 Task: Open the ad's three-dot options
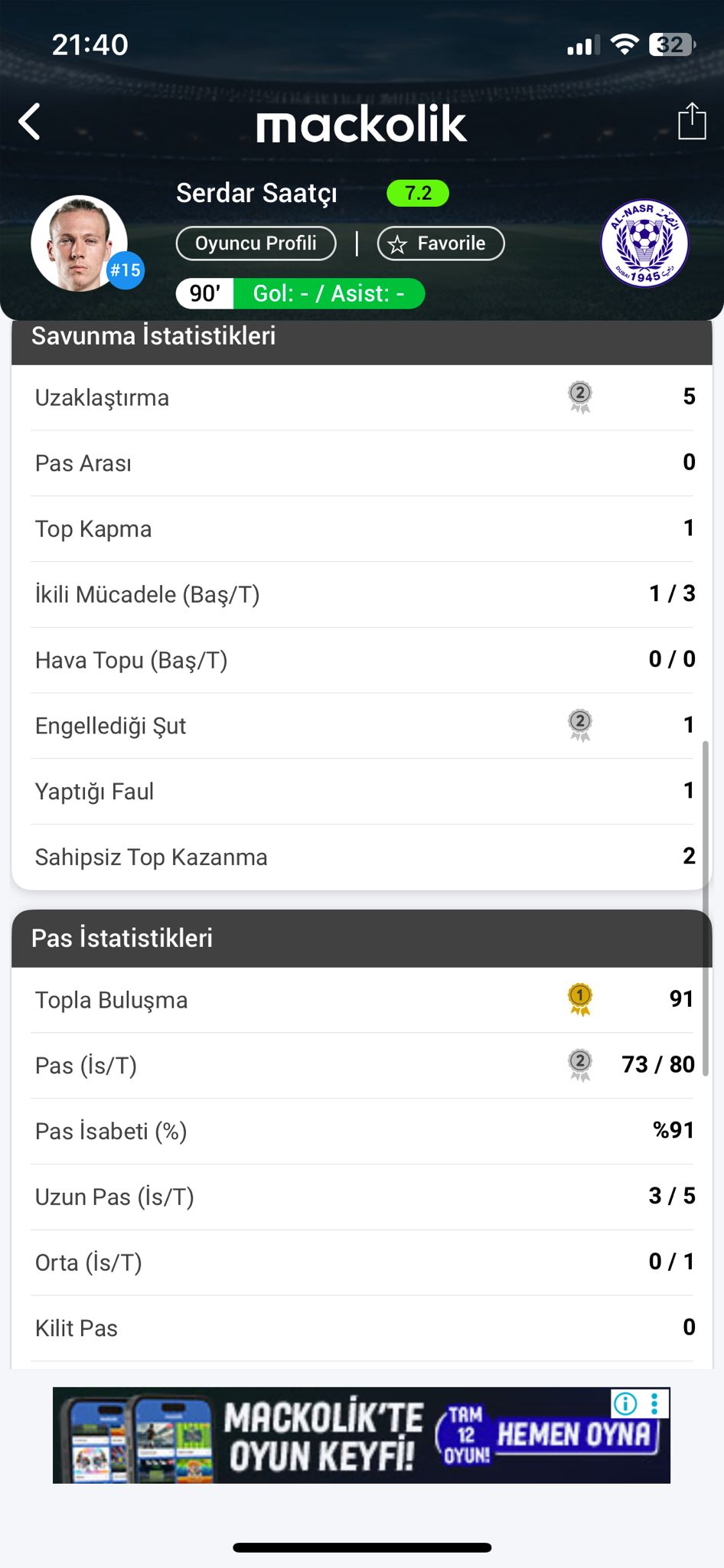[x=654, y=1403]
